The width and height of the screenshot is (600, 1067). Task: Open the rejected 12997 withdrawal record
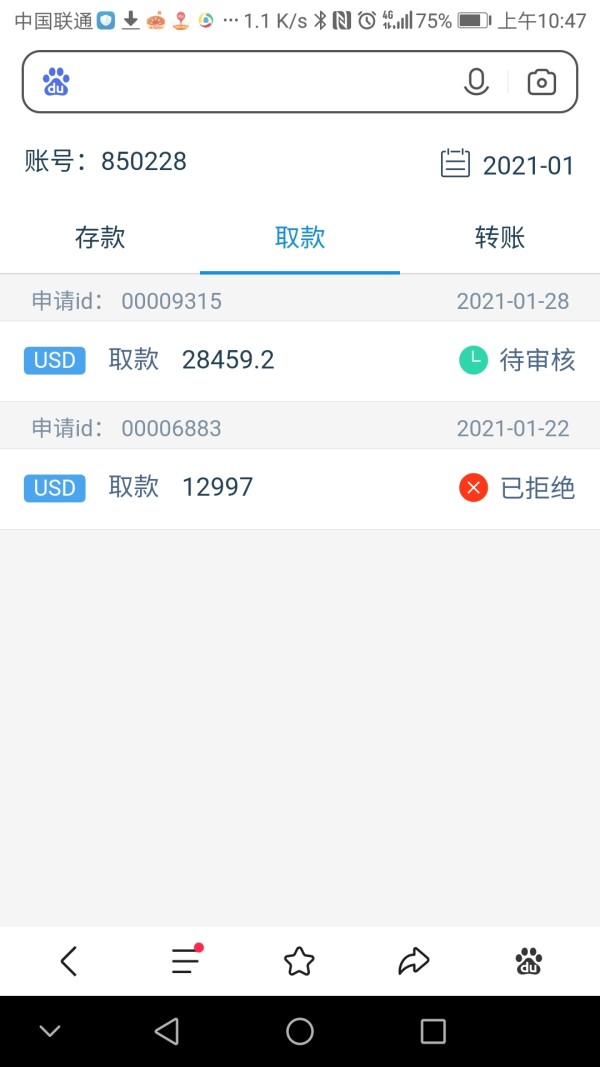pos(300,488)
